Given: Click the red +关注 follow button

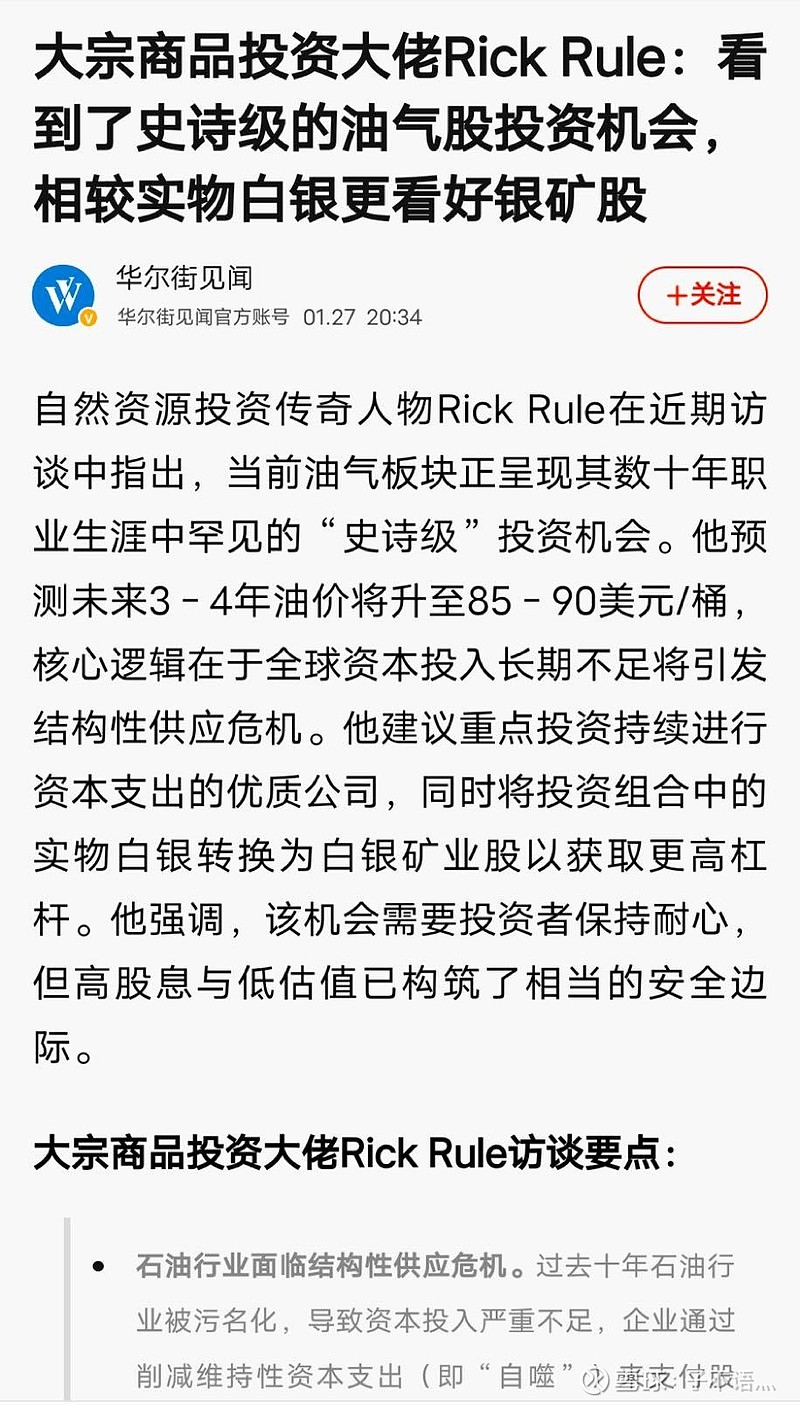Looking at the screenshot, I should (702, 295).
